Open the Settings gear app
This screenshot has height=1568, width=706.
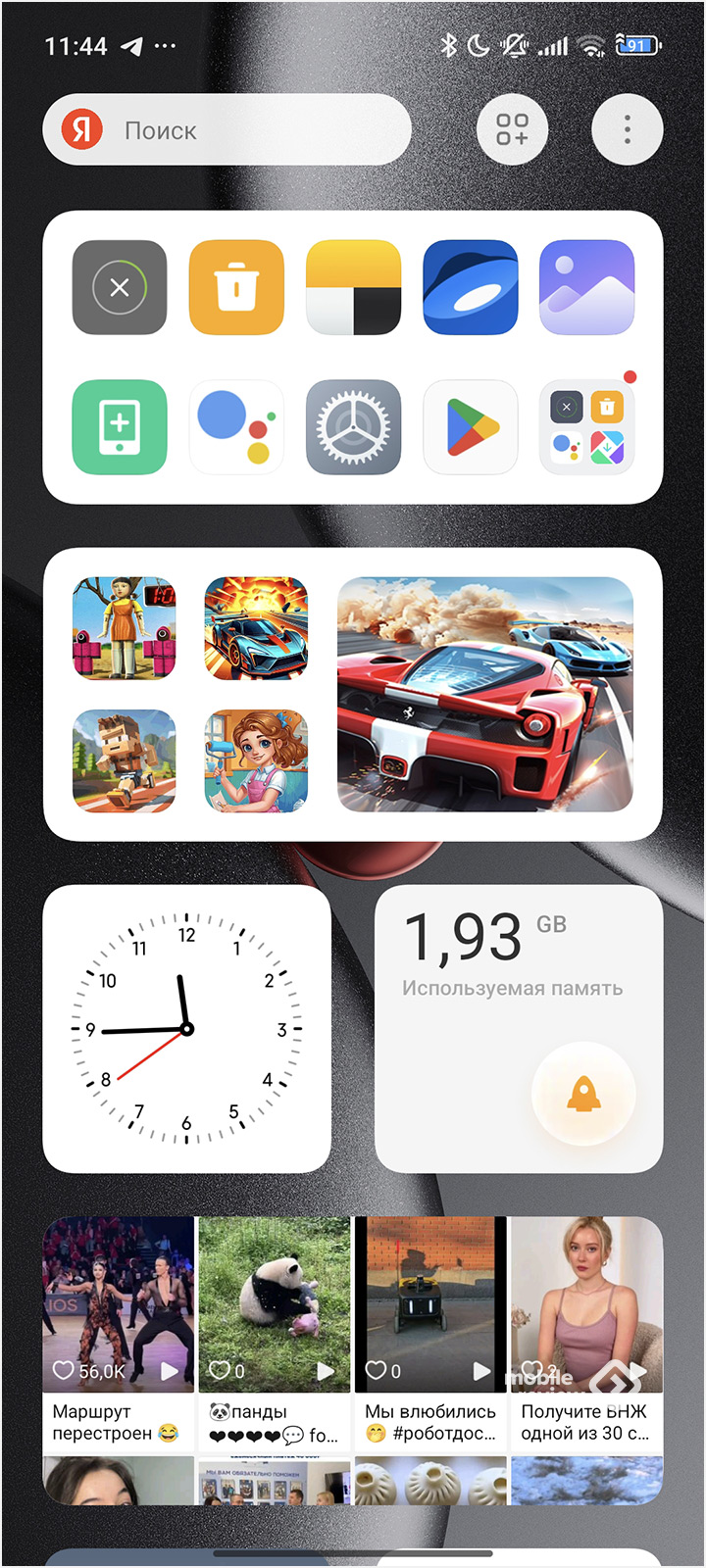tap(353, 427)
